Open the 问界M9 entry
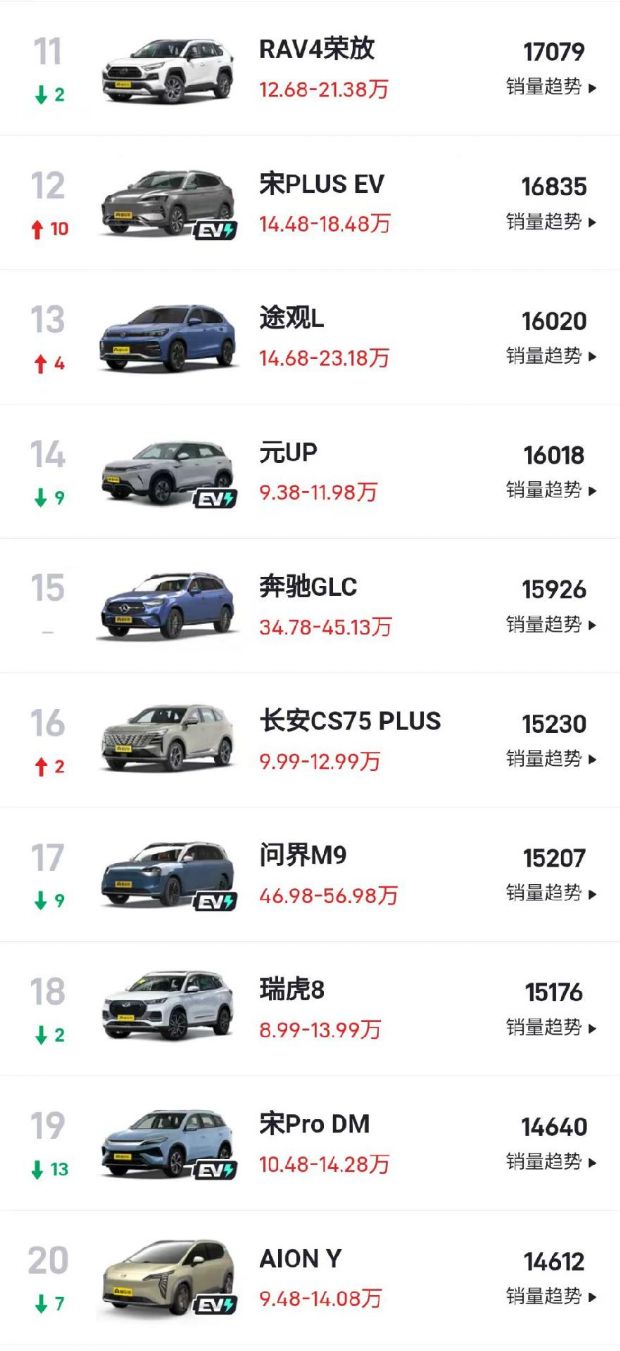 pyautogui.click(x=302, y=856)
